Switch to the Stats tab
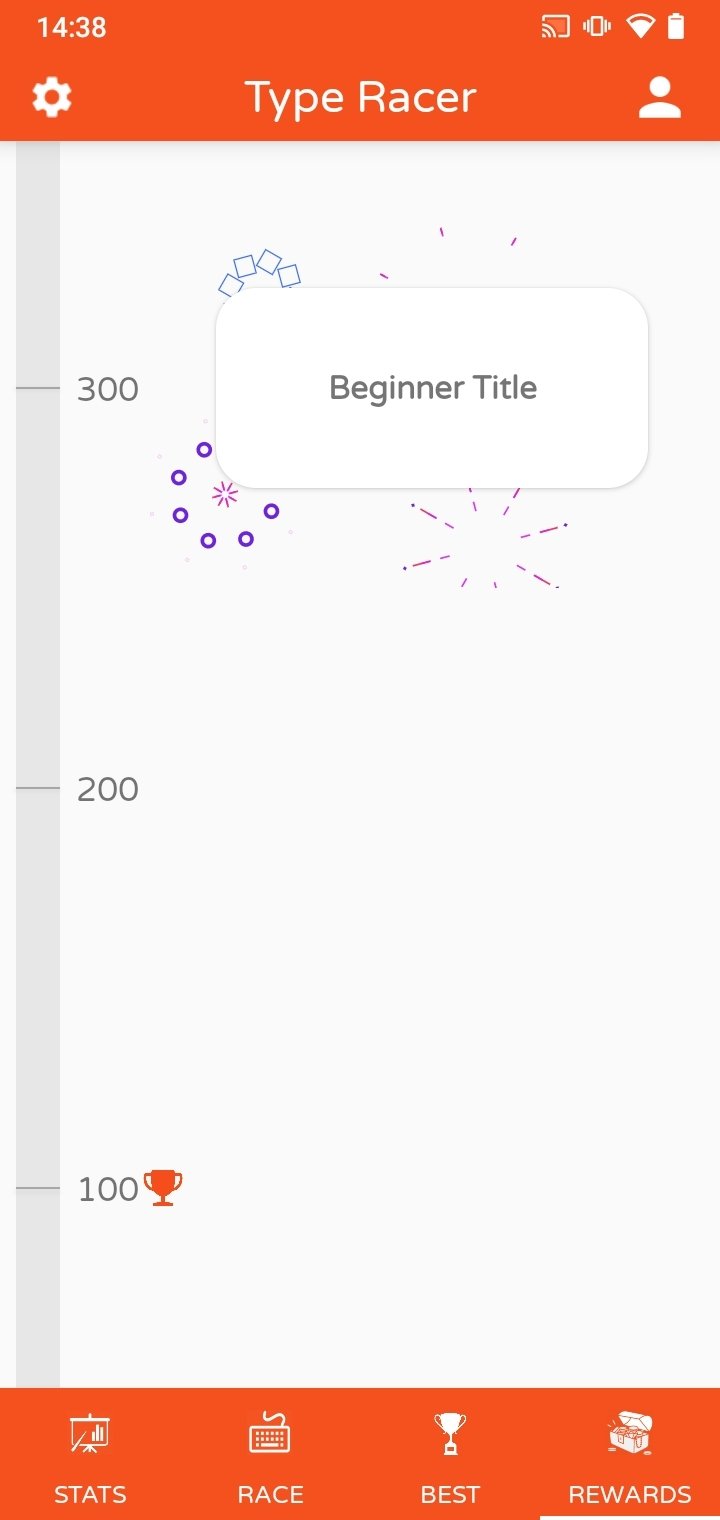The height and width of the screenshot is (1520, 720). pyautogui.click(x=90, y=1454)
